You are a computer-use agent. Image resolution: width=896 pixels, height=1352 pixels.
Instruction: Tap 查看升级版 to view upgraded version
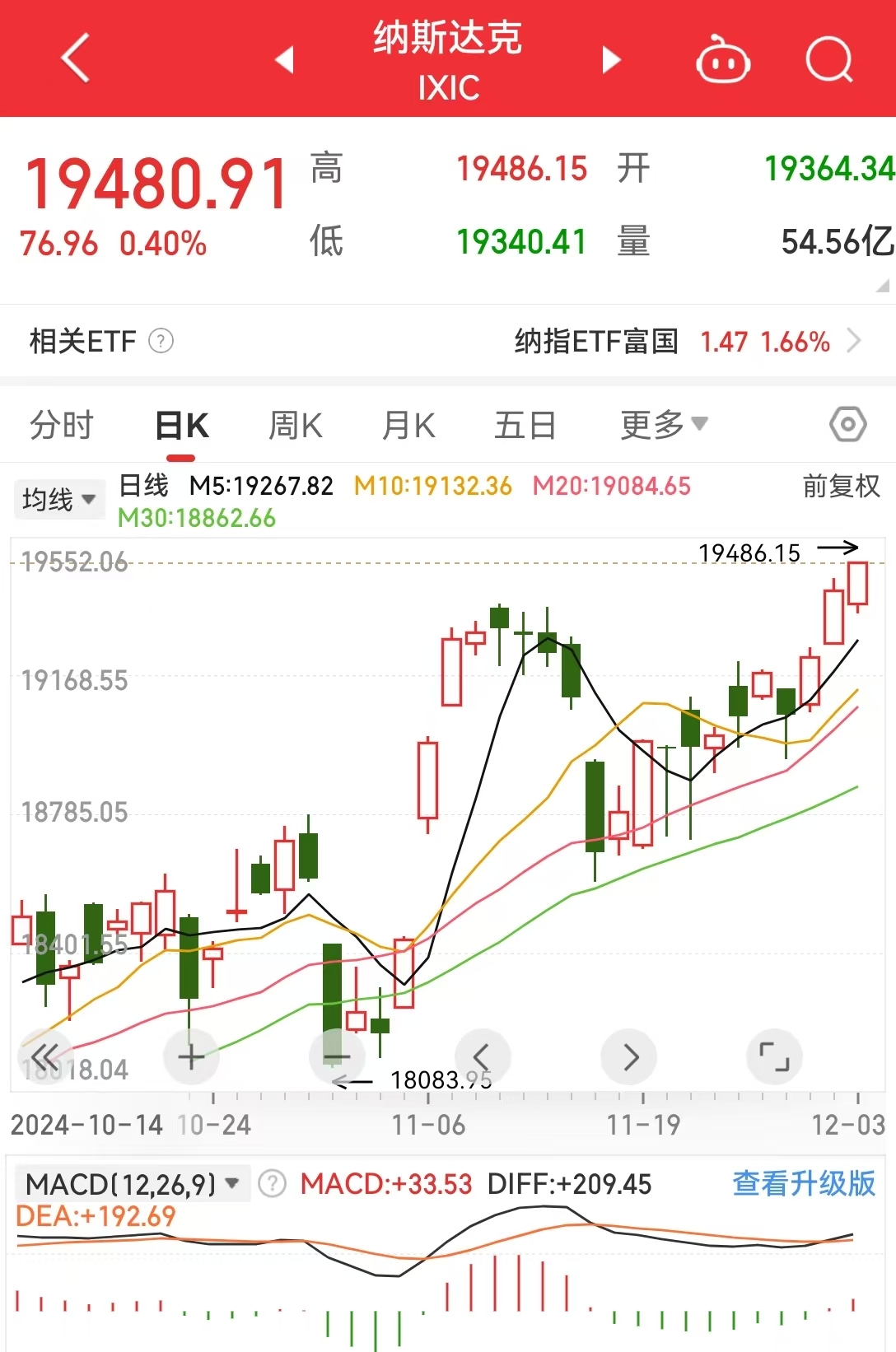tap(803, 1183)
